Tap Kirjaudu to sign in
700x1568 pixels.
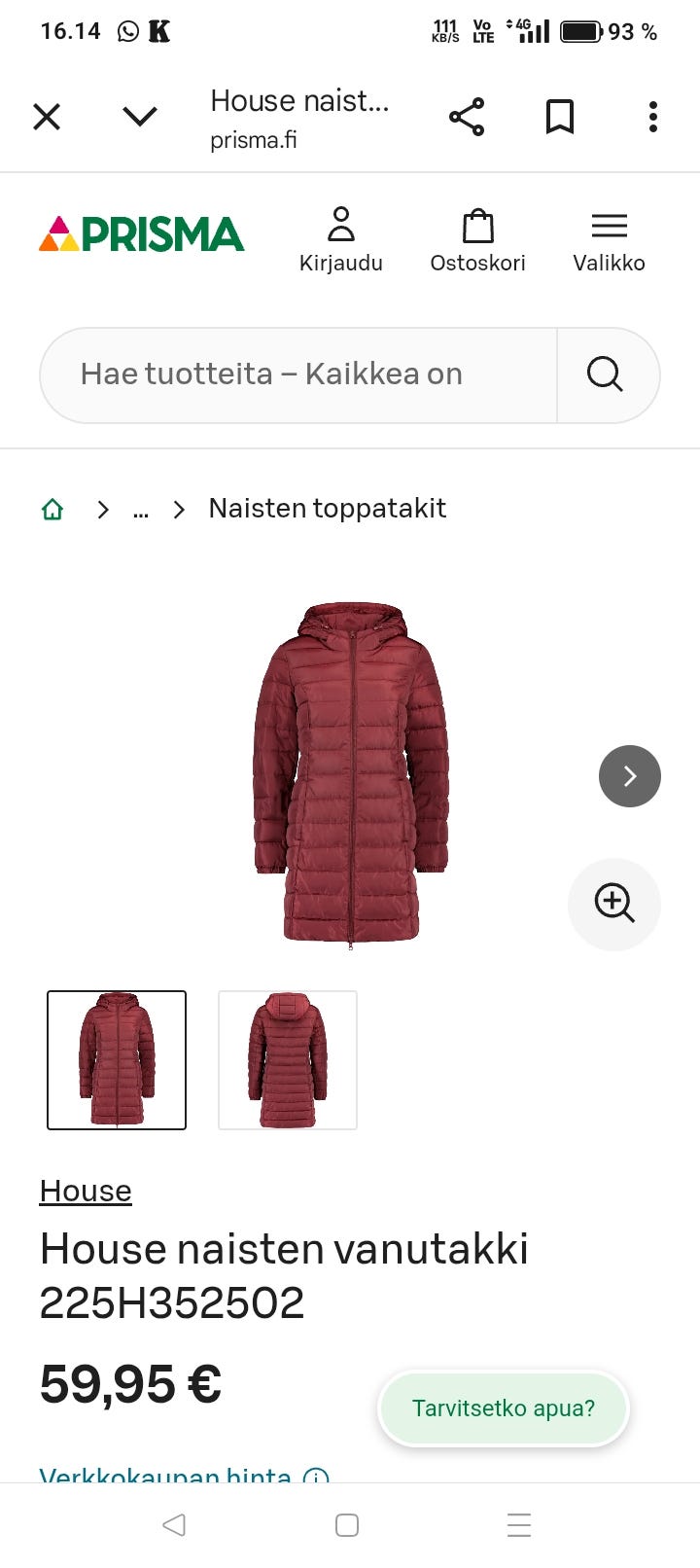pos(340,239)
